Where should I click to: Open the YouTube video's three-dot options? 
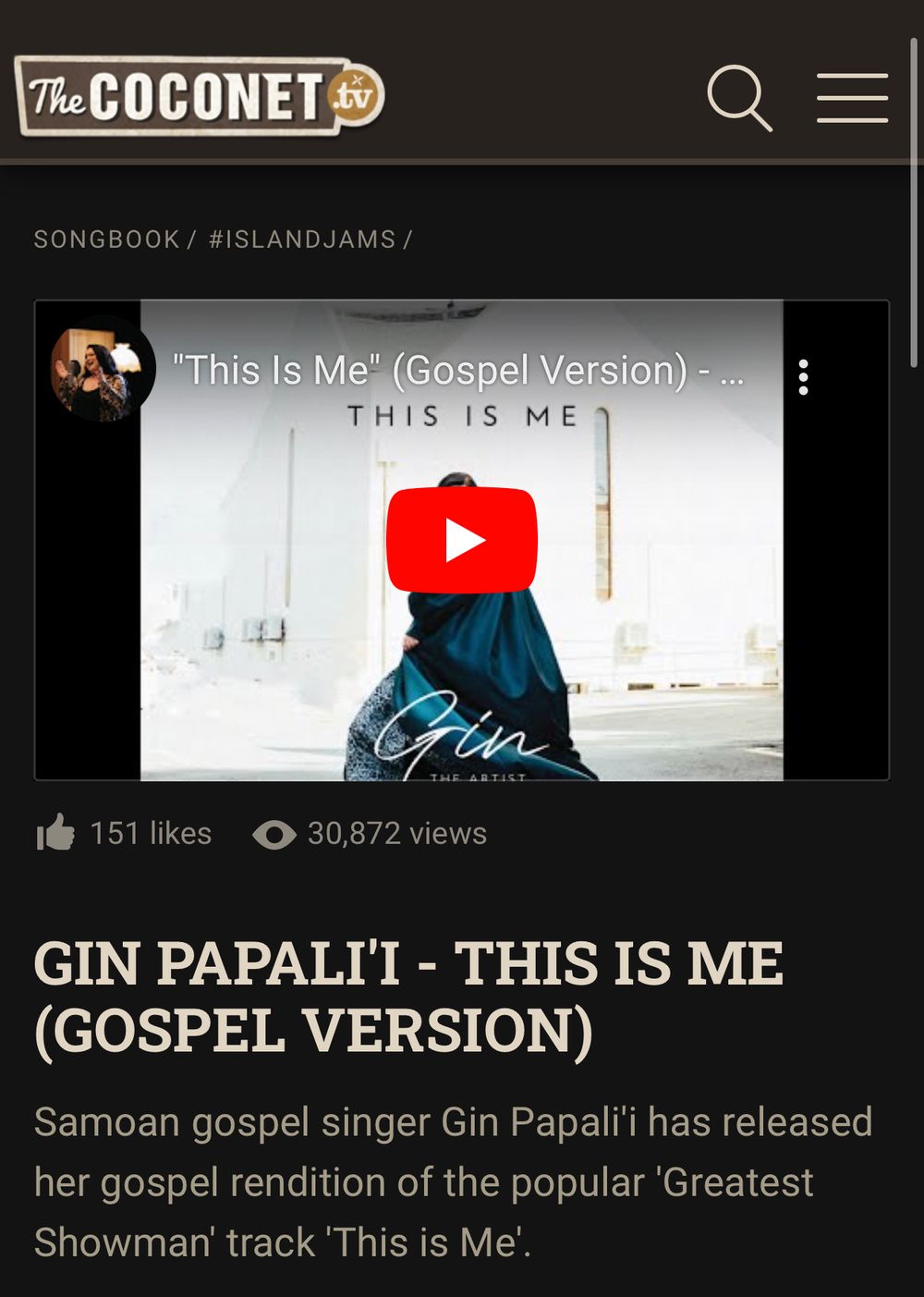[803, 377]
